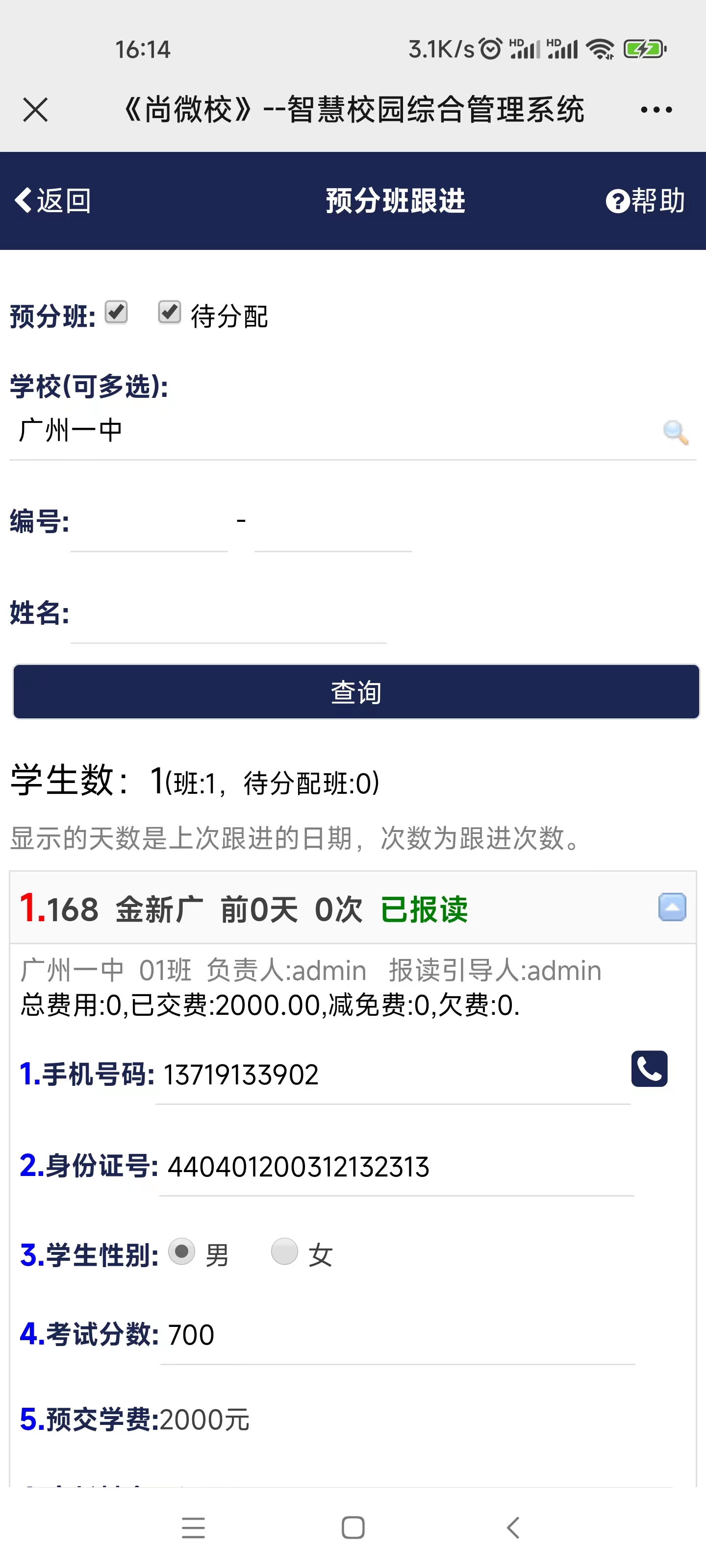Tap the magnifier icon in school field
Image resolution: width=706 pixels, height=1568 pixels.
tap(675, 432)
